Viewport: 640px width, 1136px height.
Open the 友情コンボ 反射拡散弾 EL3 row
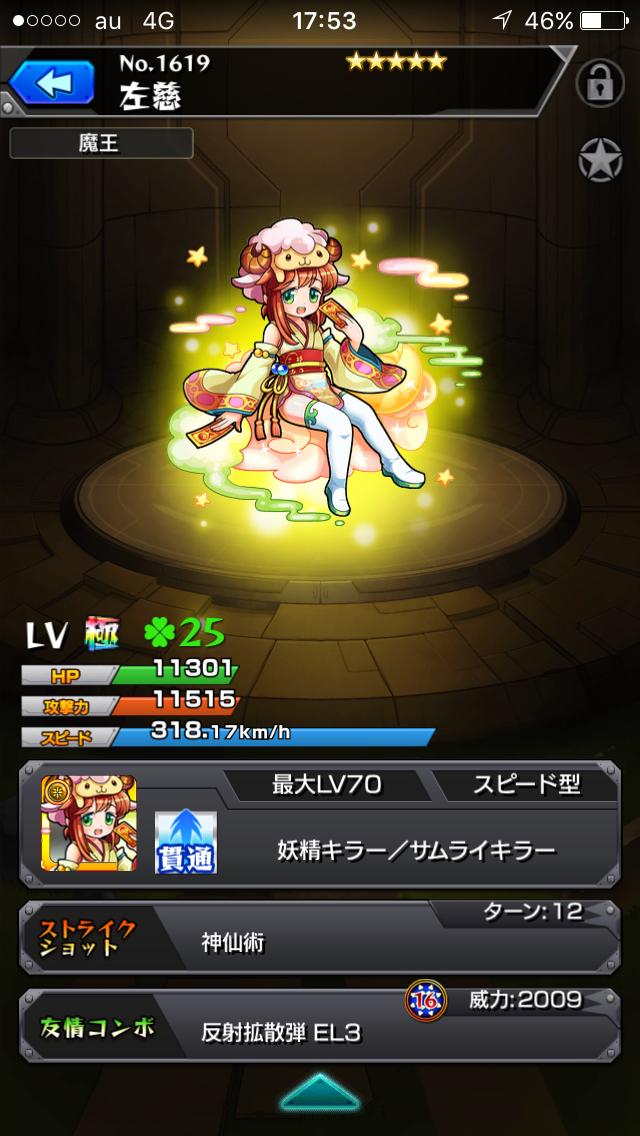click(320, 1026)
